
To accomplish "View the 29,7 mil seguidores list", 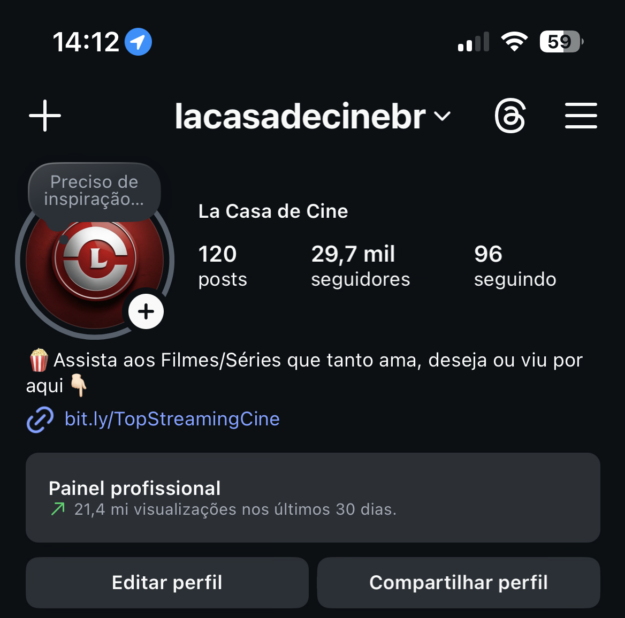I will point(360,266).
